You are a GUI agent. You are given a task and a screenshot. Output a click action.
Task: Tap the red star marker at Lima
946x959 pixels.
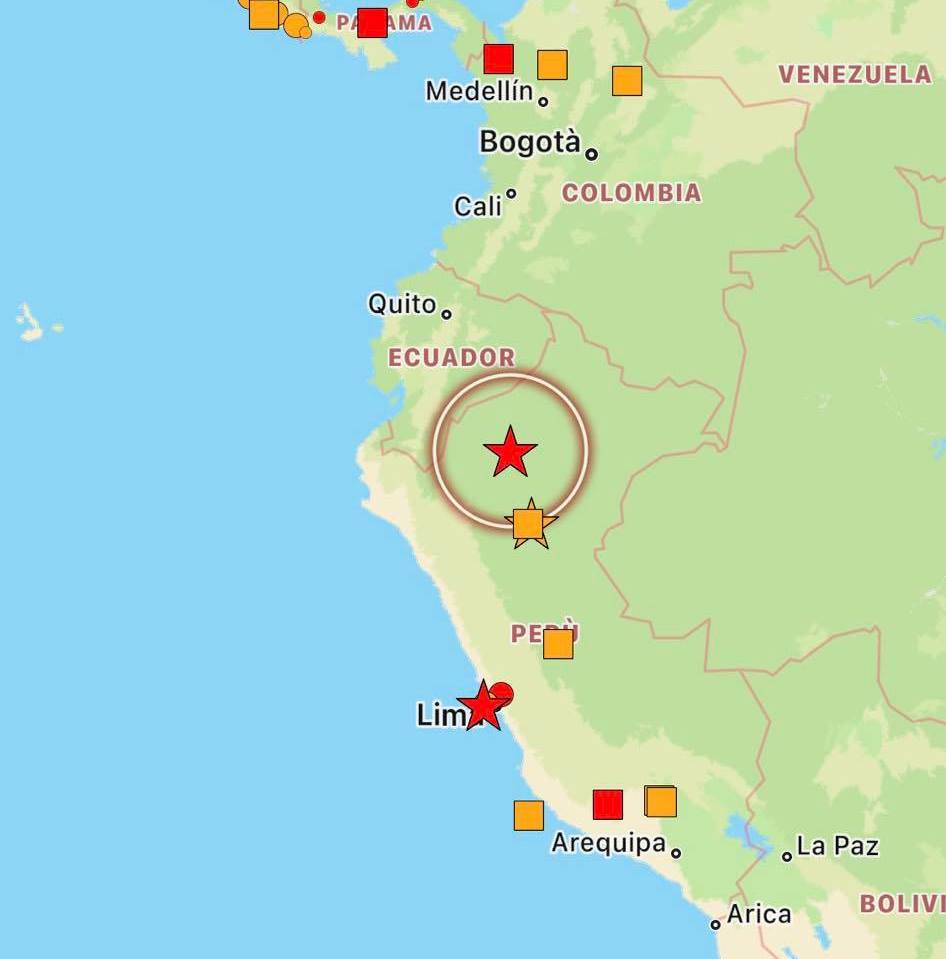(x=484, y=706)
